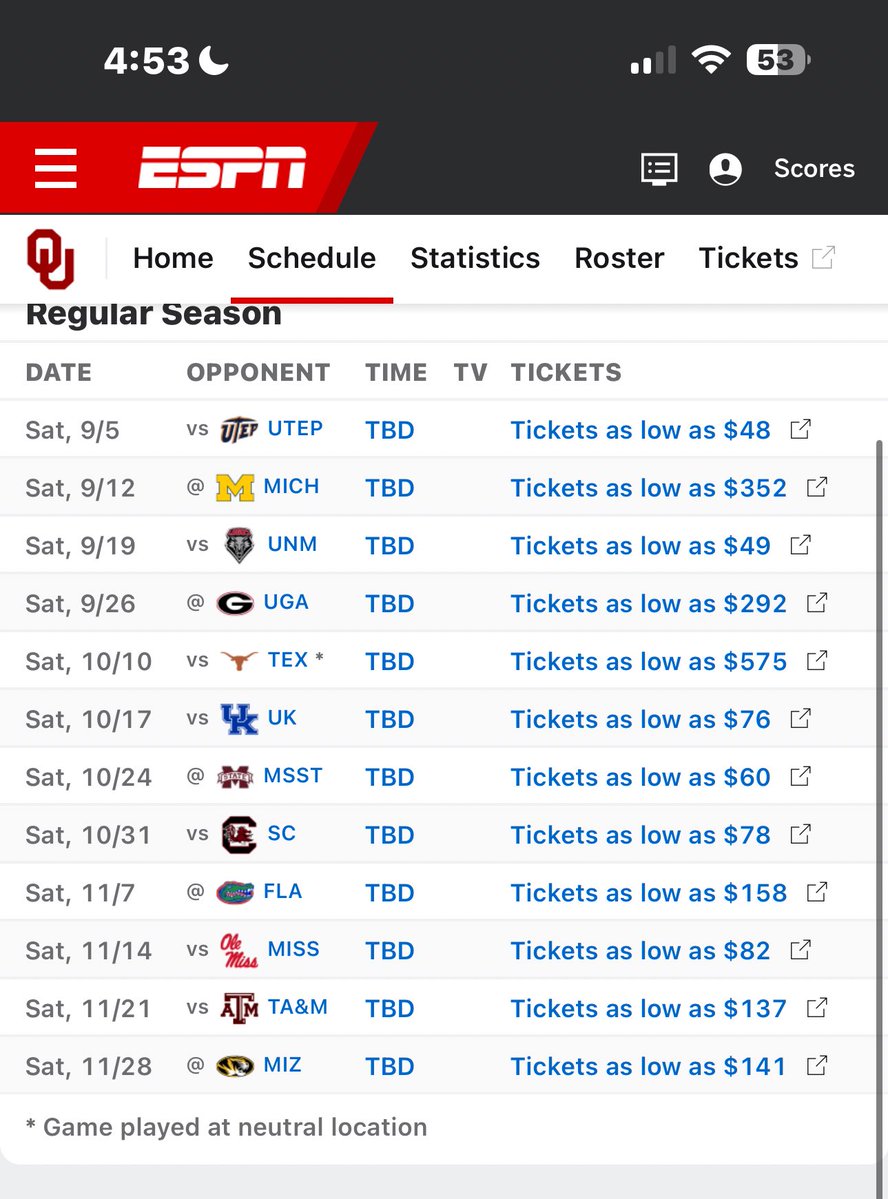This screenshot has height=1199, width=888.
Task: Go to the ESPN homepage logo
Action: [222, 167]
